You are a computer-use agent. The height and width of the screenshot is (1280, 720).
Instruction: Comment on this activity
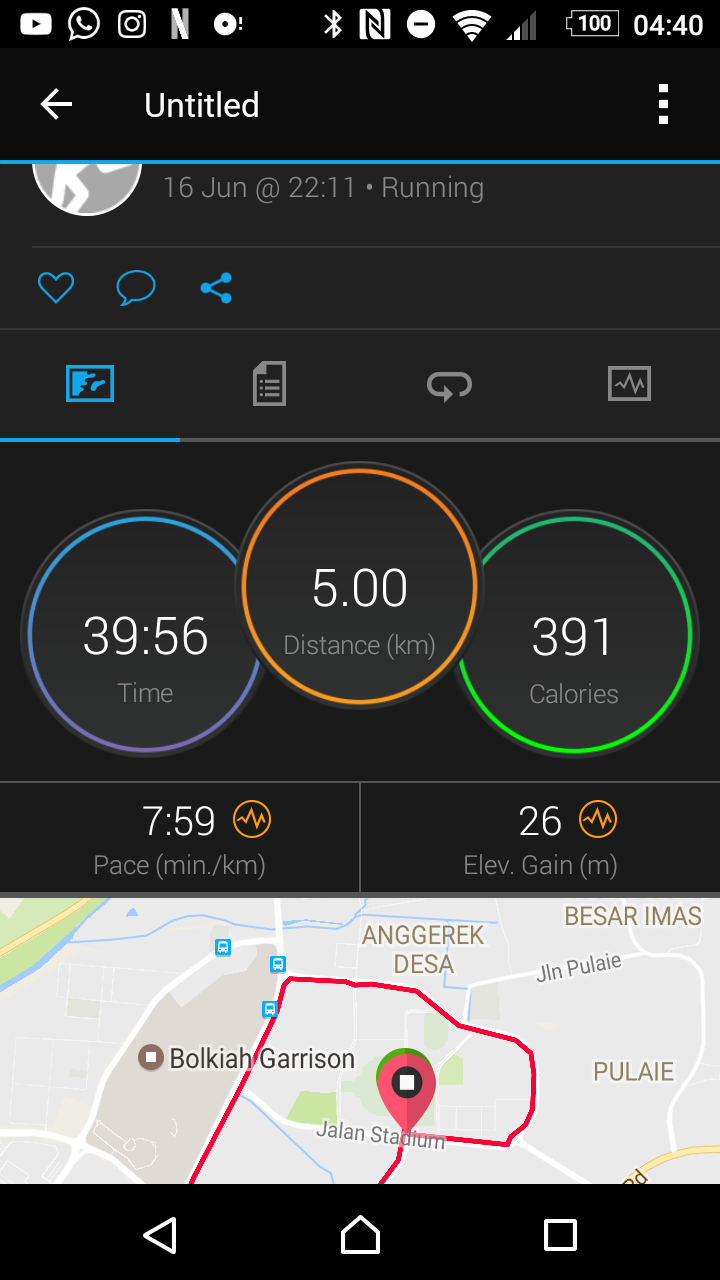point(136,288)
